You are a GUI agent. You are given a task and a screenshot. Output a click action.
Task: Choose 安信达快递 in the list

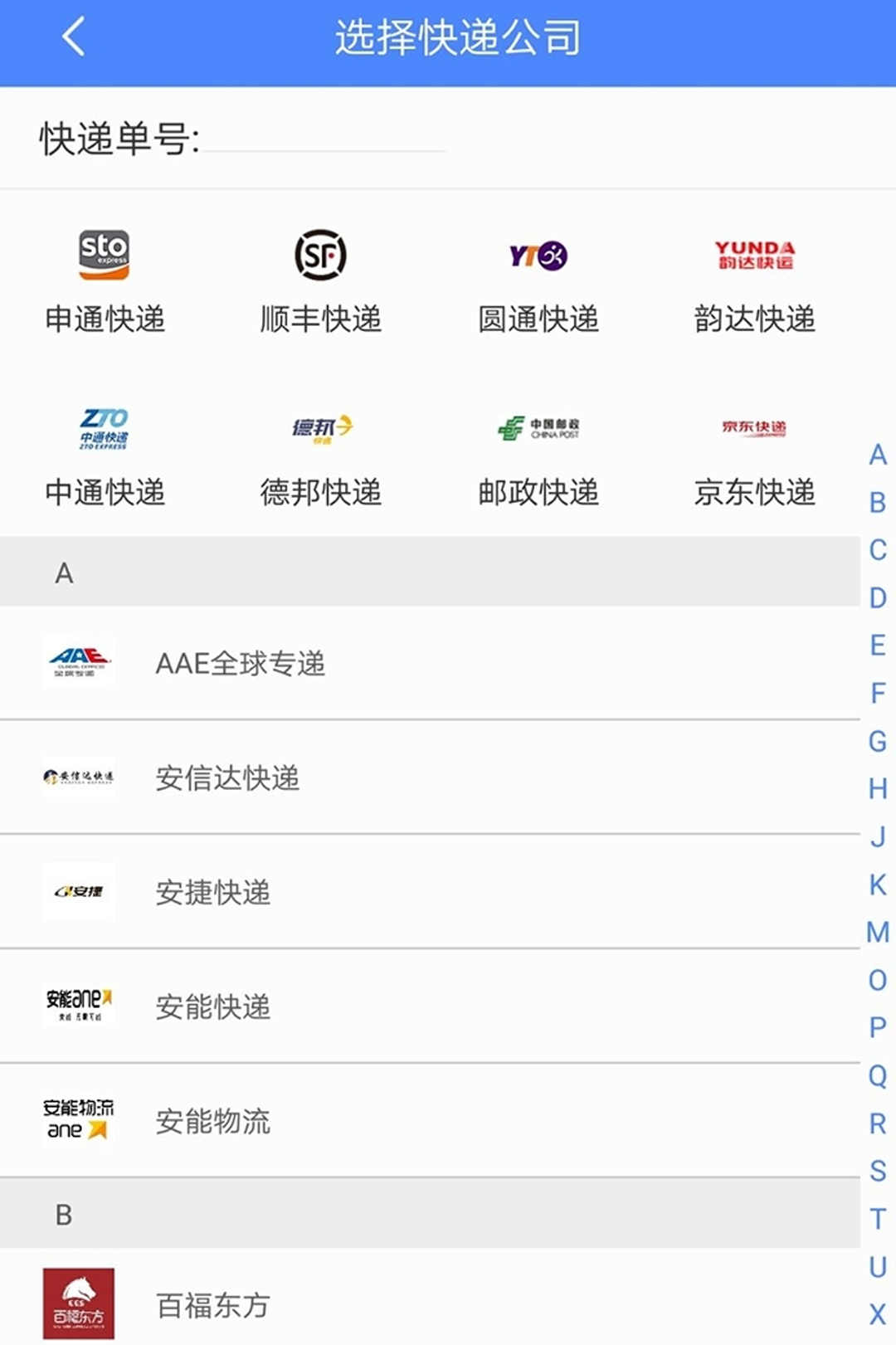(227, 777)
